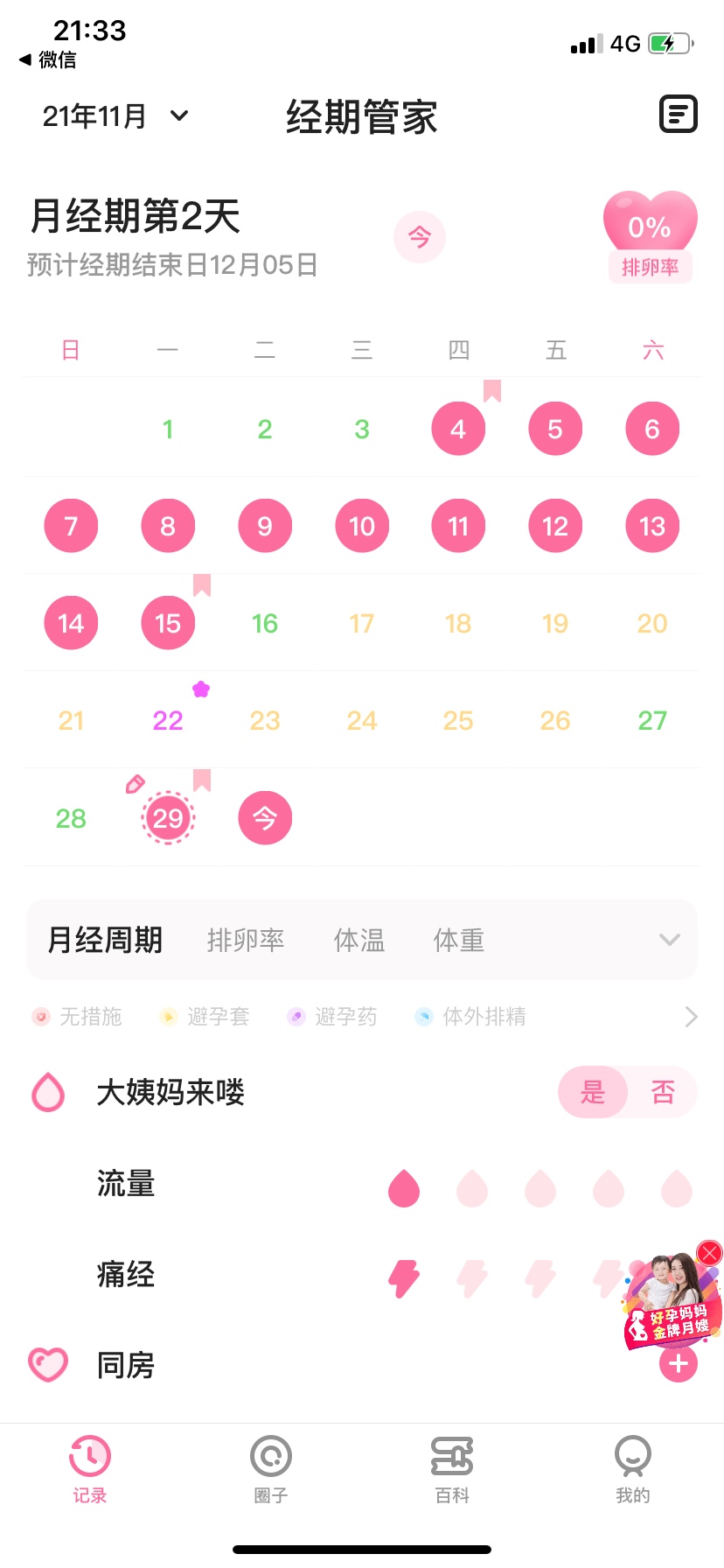The width and height of the screenshot is (724, 1568).
Task: Select date 22 marked with a flower
Action: pos(168,720)
